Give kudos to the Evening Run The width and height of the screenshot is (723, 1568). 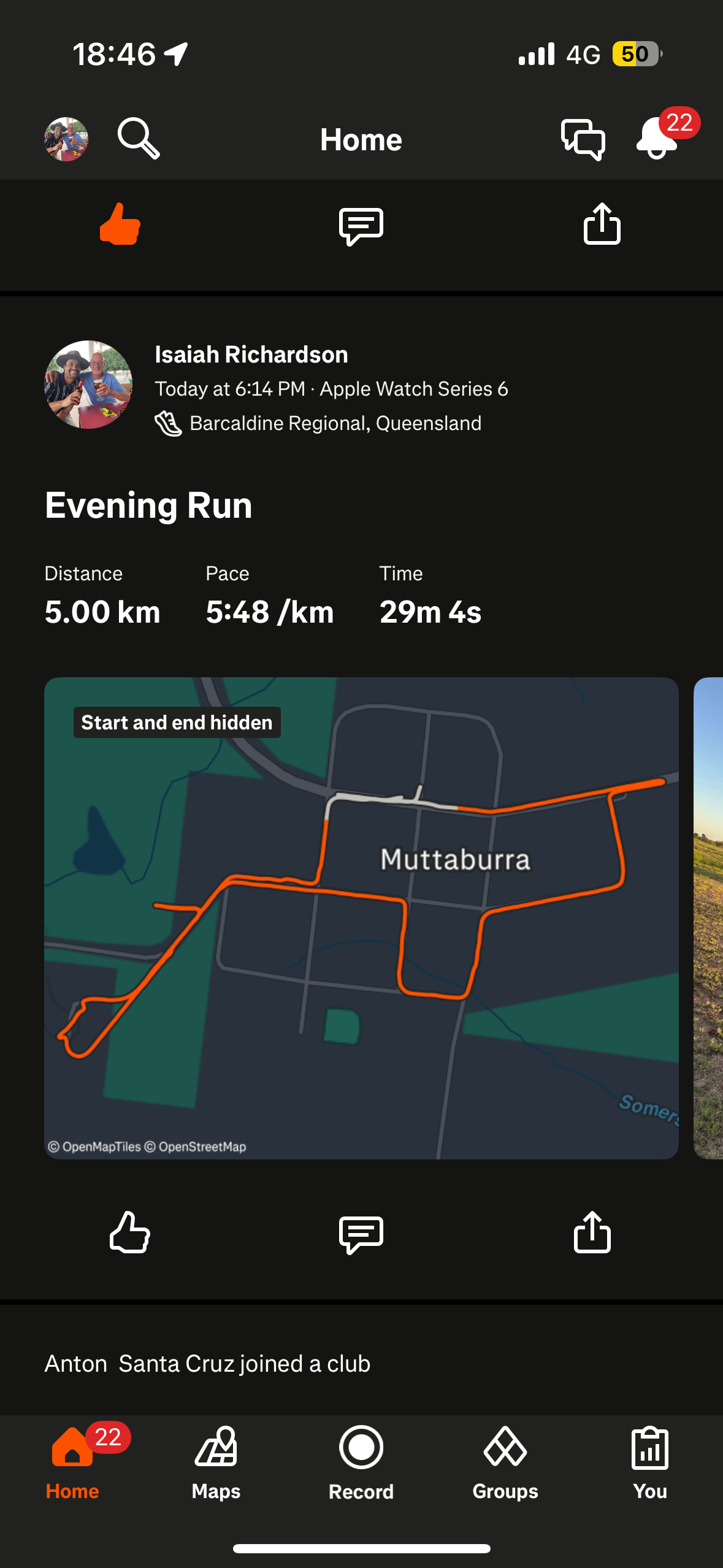[x=129, y=1232]
